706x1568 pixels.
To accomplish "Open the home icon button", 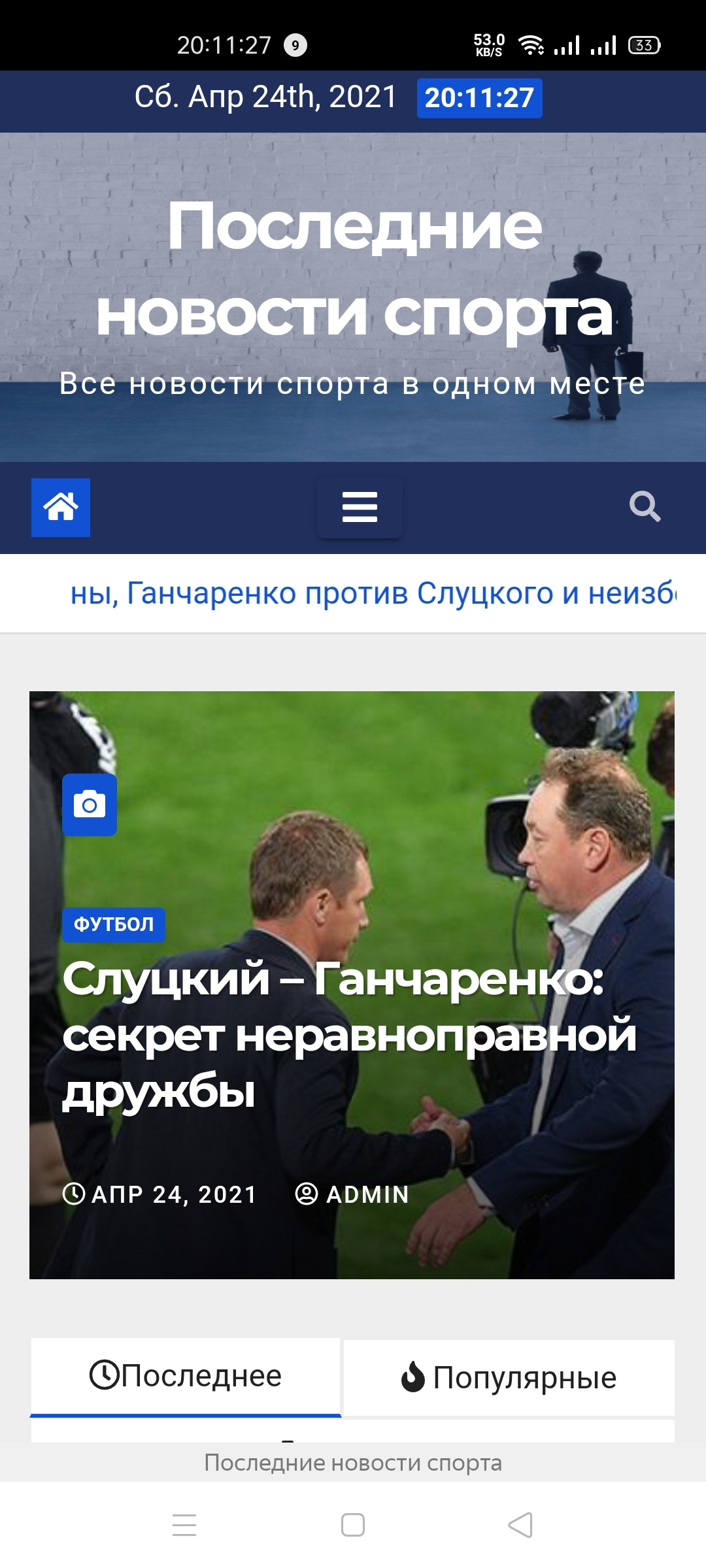I will tap(61, 508).
